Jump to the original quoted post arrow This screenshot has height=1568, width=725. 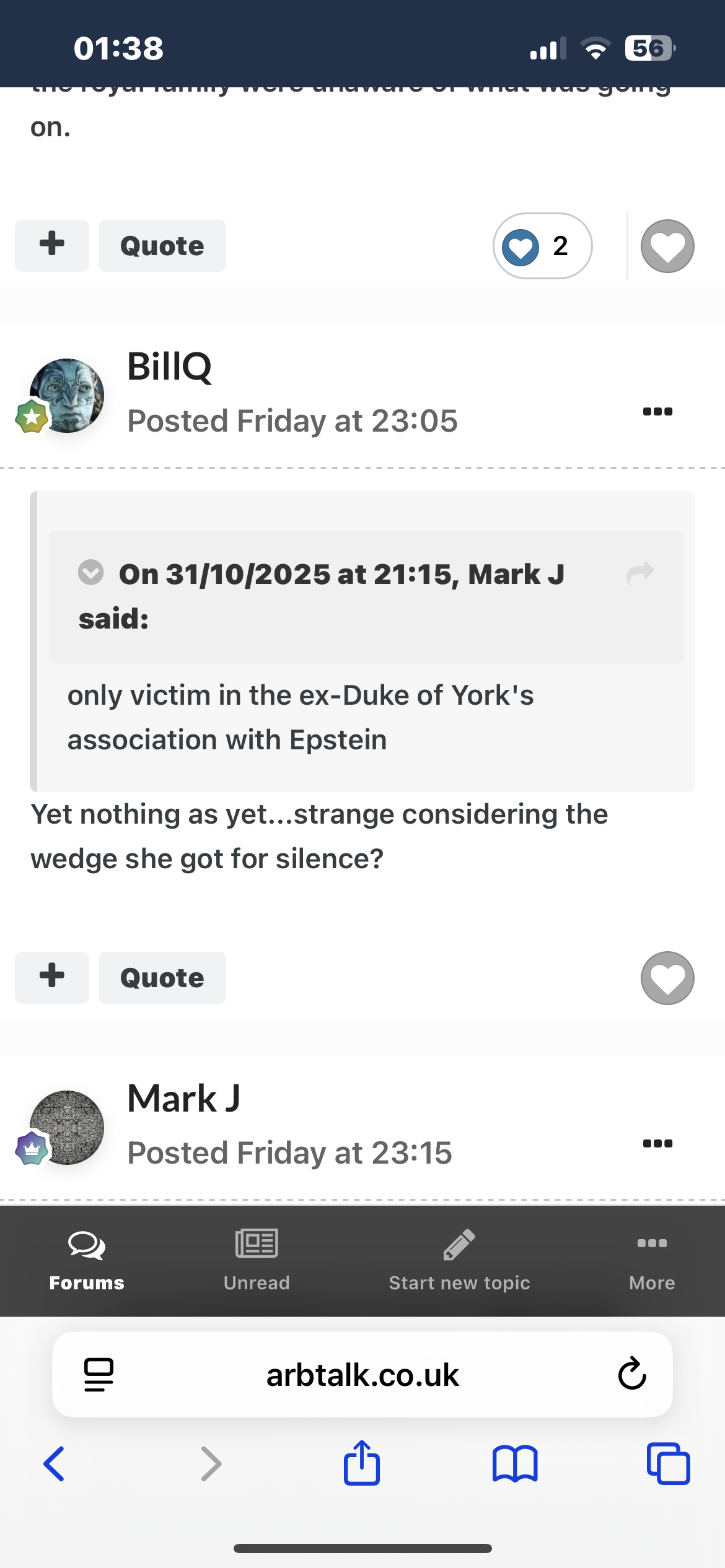640,573
